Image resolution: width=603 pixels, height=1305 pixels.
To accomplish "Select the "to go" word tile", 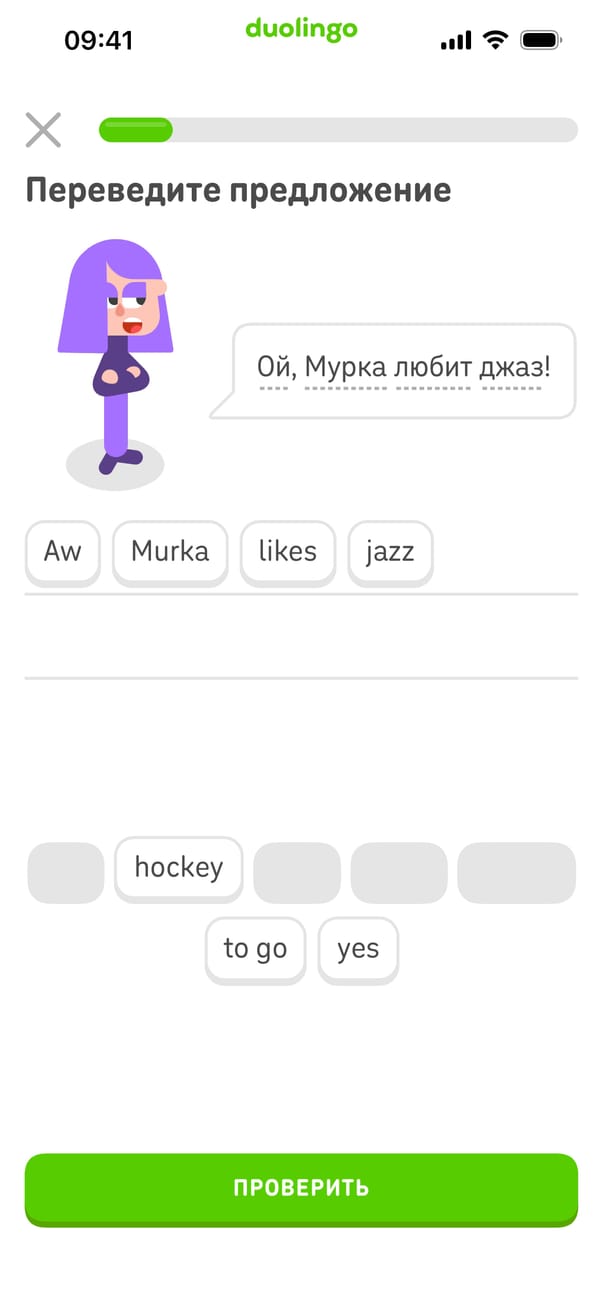I will (x=255, y=948).
